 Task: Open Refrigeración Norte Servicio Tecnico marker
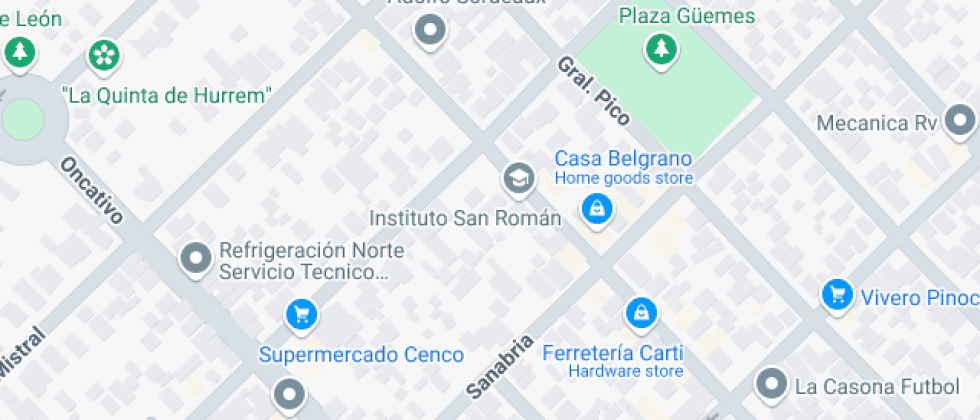(195, 259)
